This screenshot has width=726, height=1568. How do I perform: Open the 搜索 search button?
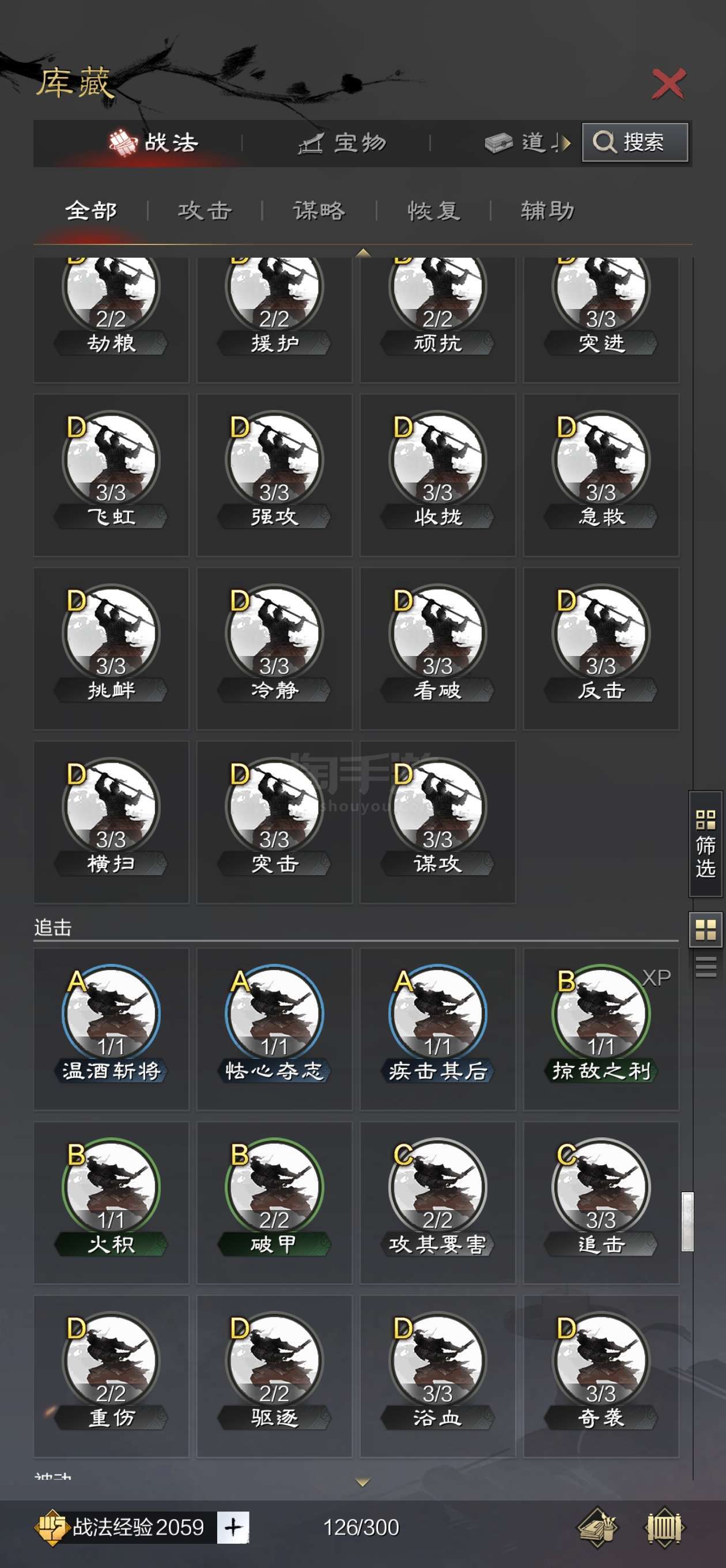pos(635,142)
